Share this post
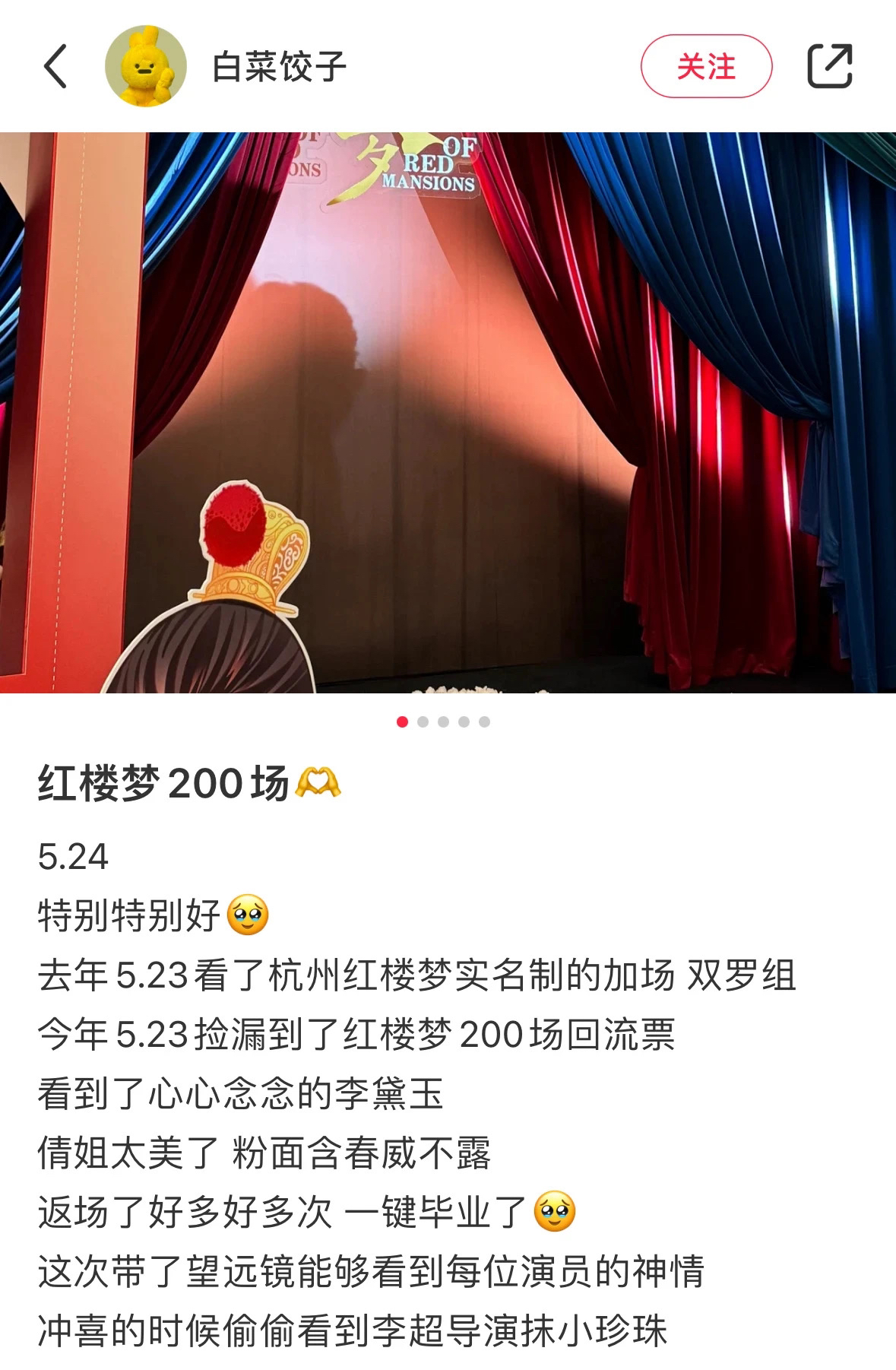Screen dimensions: 896x1370 (x=829, y=66)
